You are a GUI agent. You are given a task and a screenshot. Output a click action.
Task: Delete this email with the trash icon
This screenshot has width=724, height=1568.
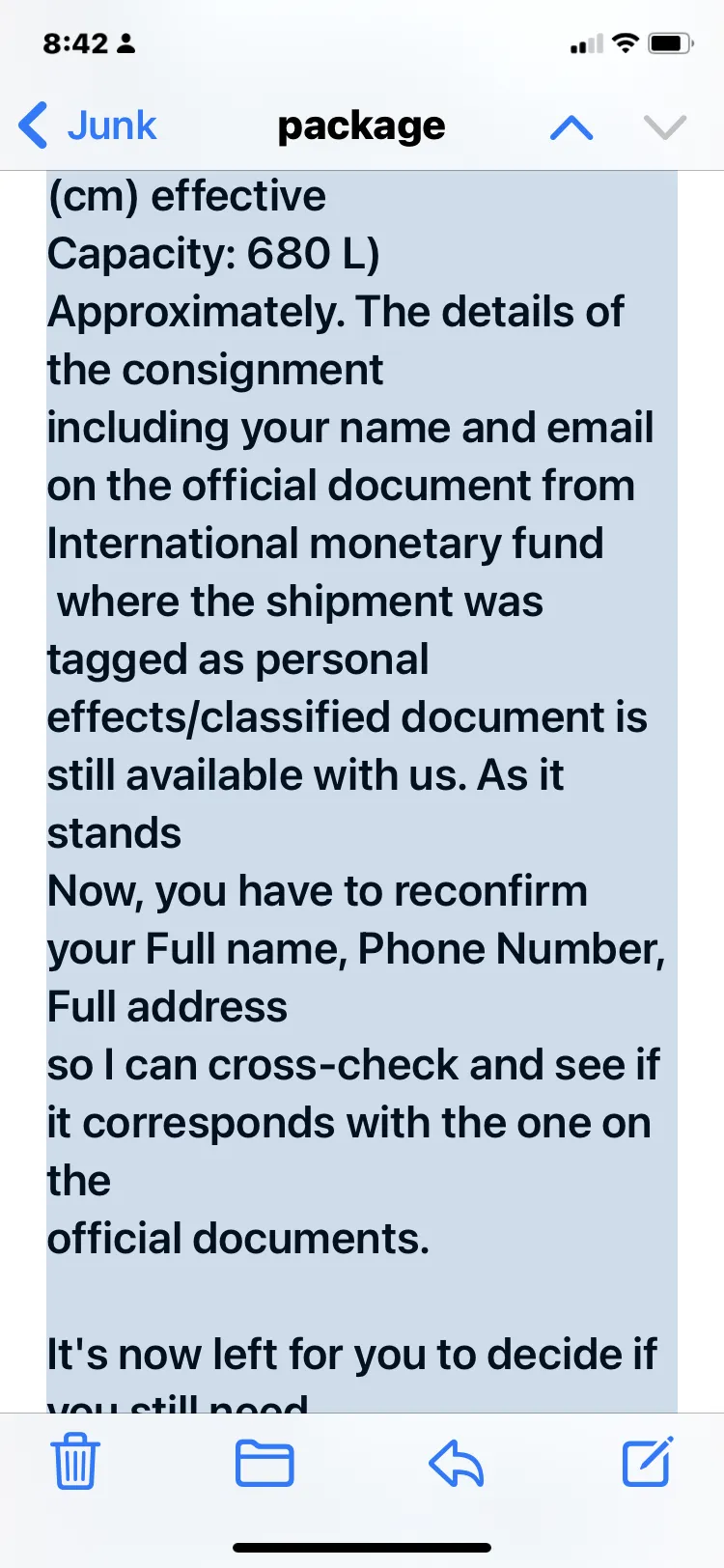tap(74, 1462)
